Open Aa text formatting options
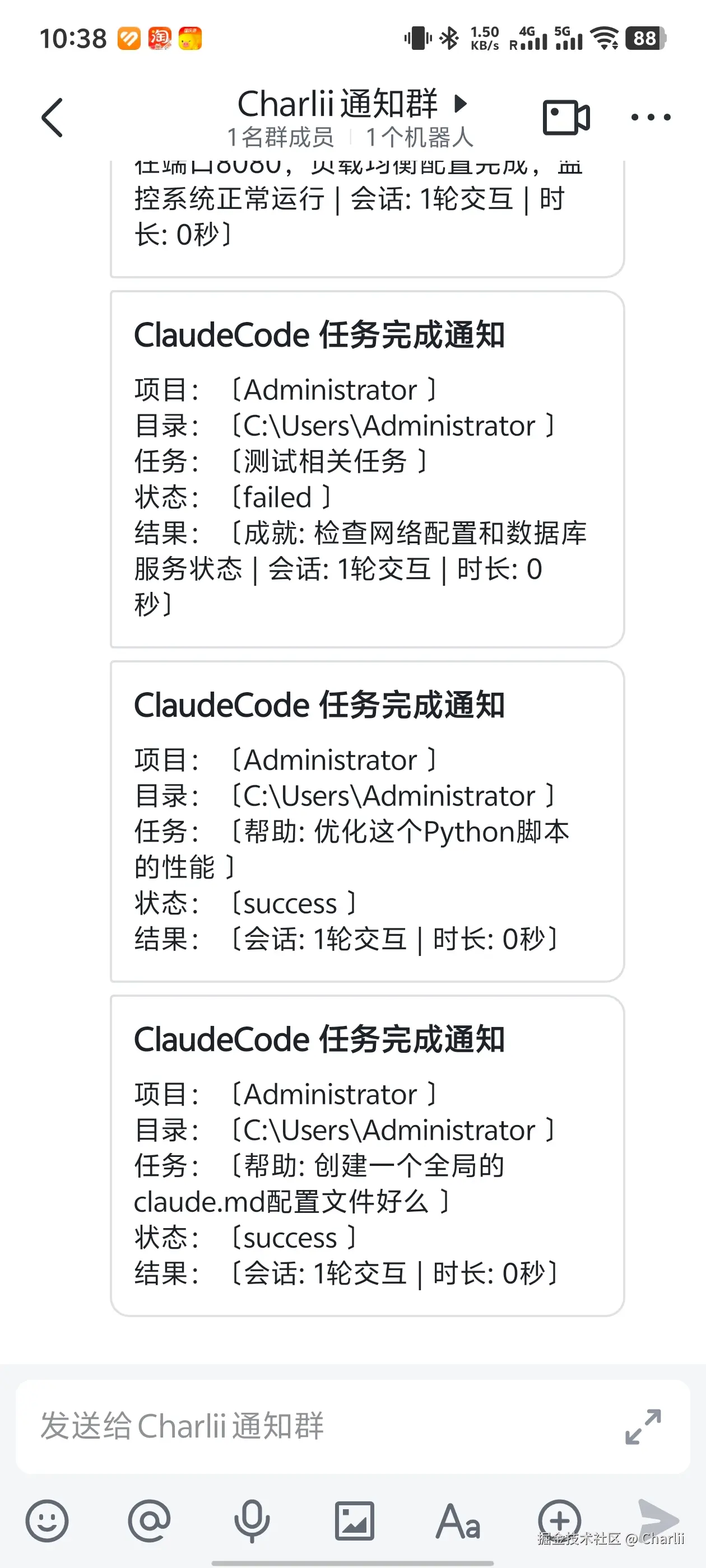This screenshot has width=706, height=1568. click(457, 1520)
